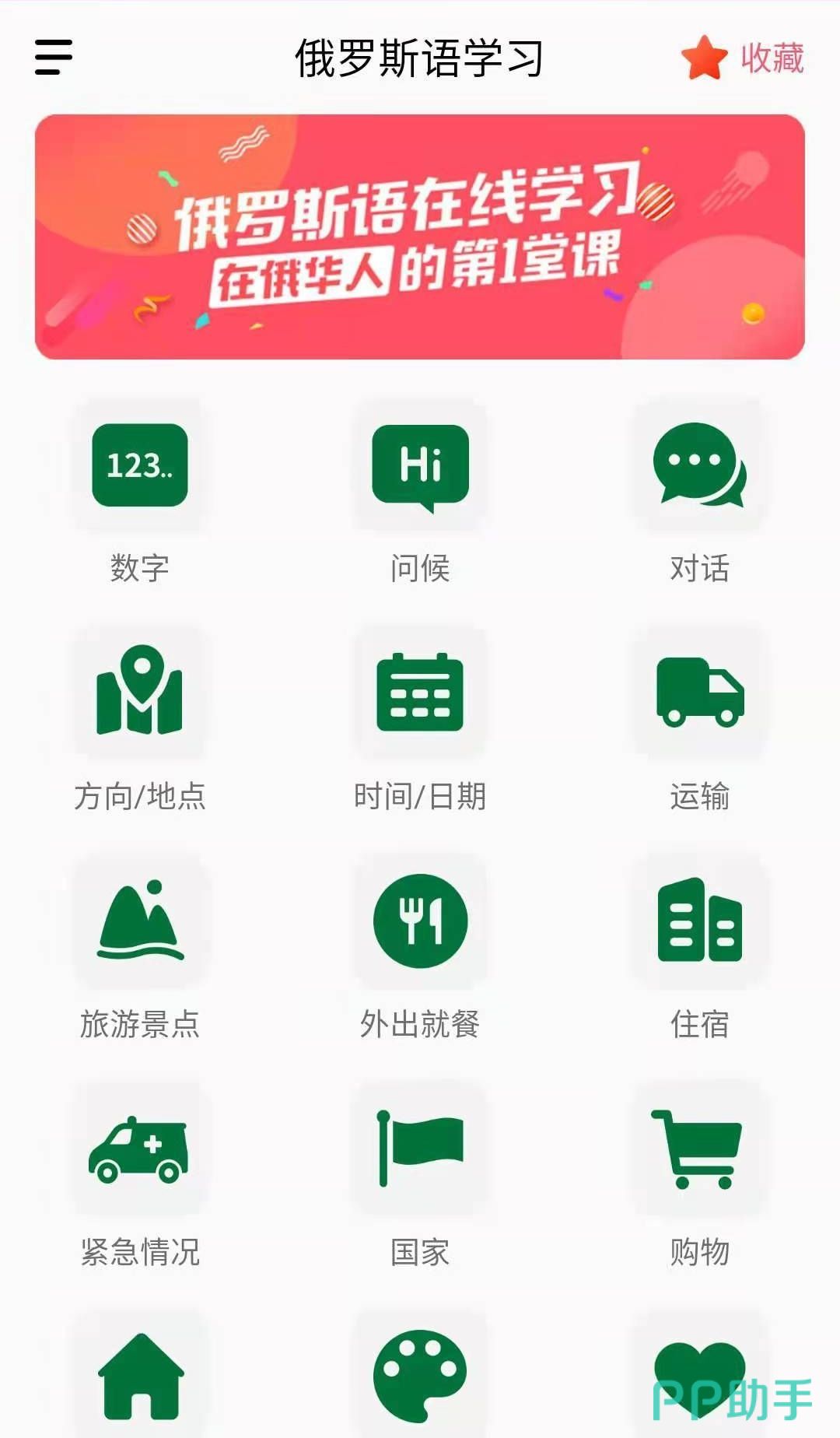Open the house icon category

click(x=140, y=1376)
